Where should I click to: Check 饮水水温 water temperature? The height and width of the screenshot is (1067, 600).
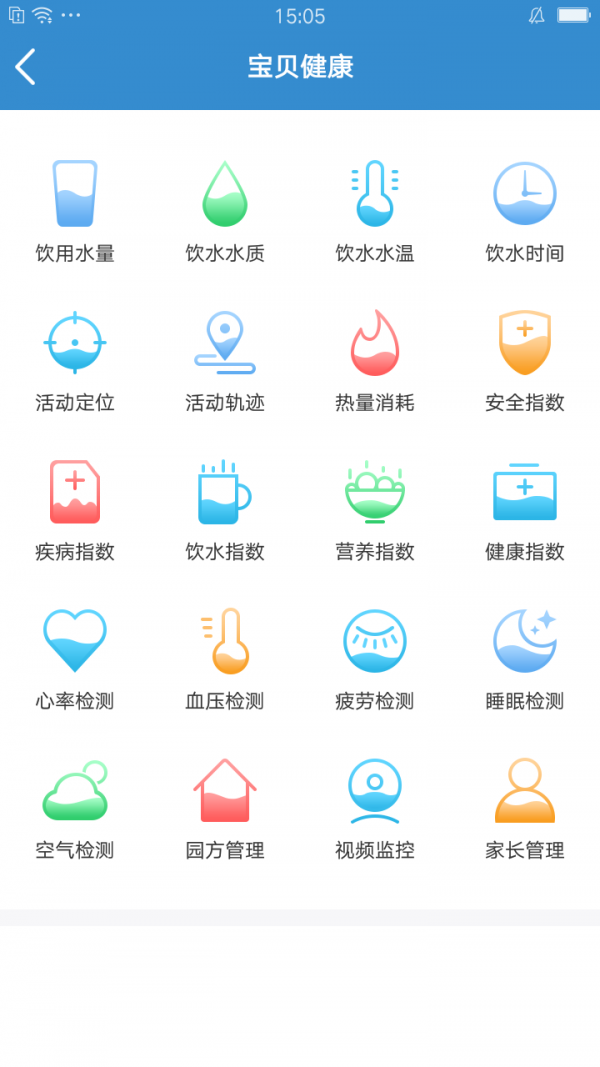pyautogui.click(x=375, y=212)
